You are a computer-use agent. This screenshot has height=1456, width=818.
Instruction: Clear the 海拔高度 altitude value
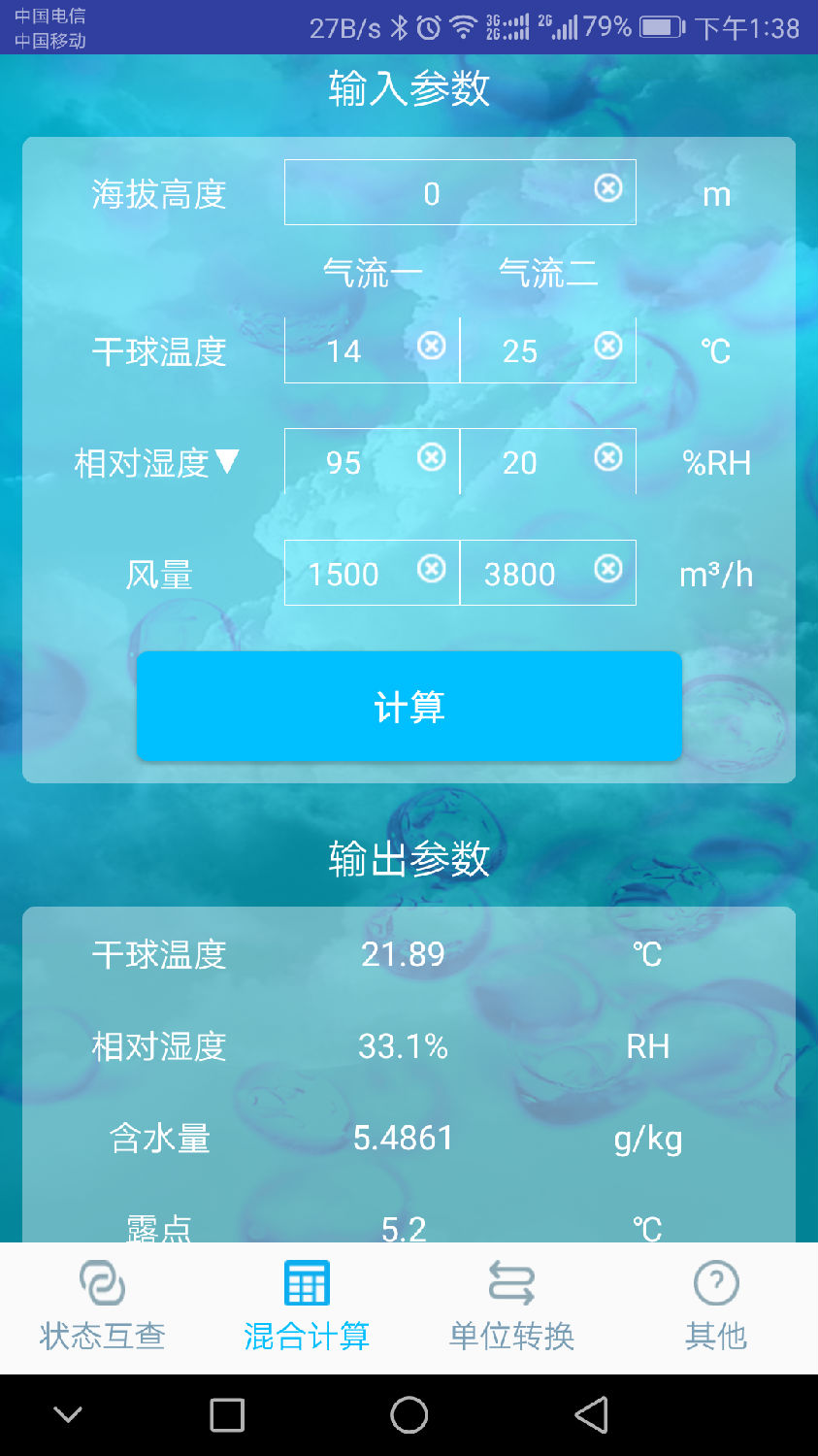click(x=608, y=187)
